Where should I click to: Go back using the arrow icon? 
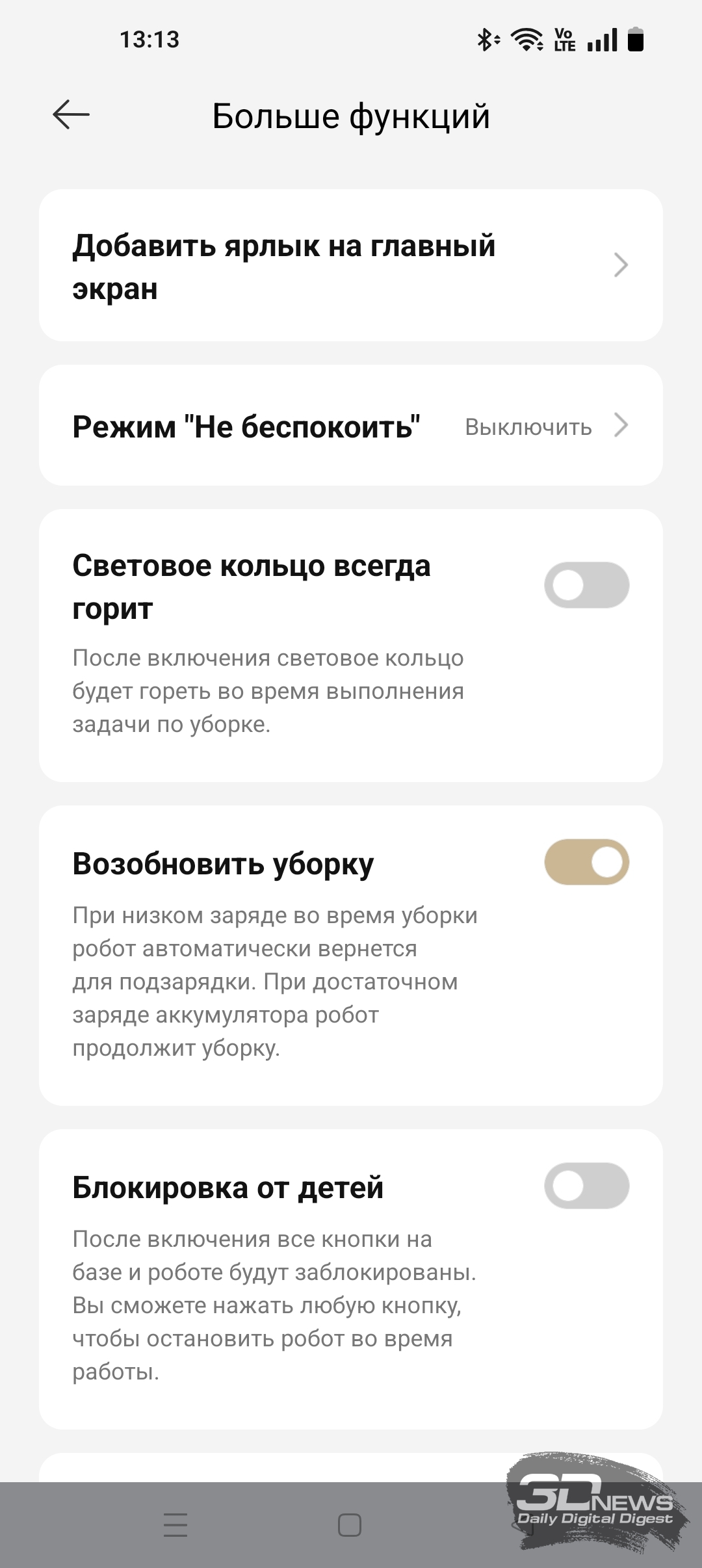pyautogui.click(x=71, y=115)
